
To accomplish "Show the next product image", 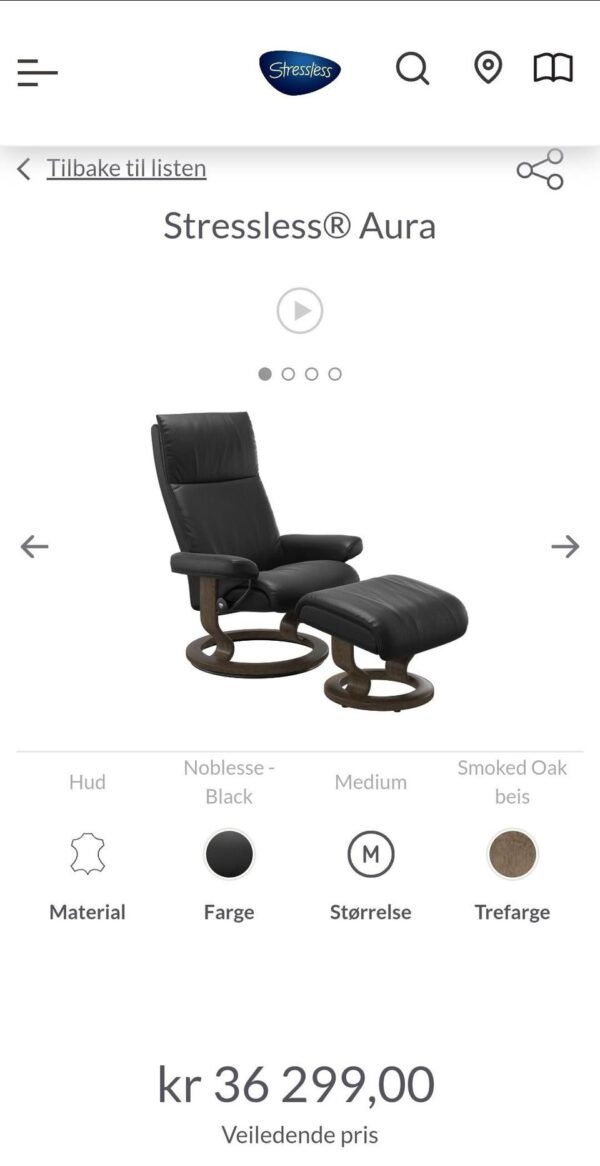I will point(565,547).
